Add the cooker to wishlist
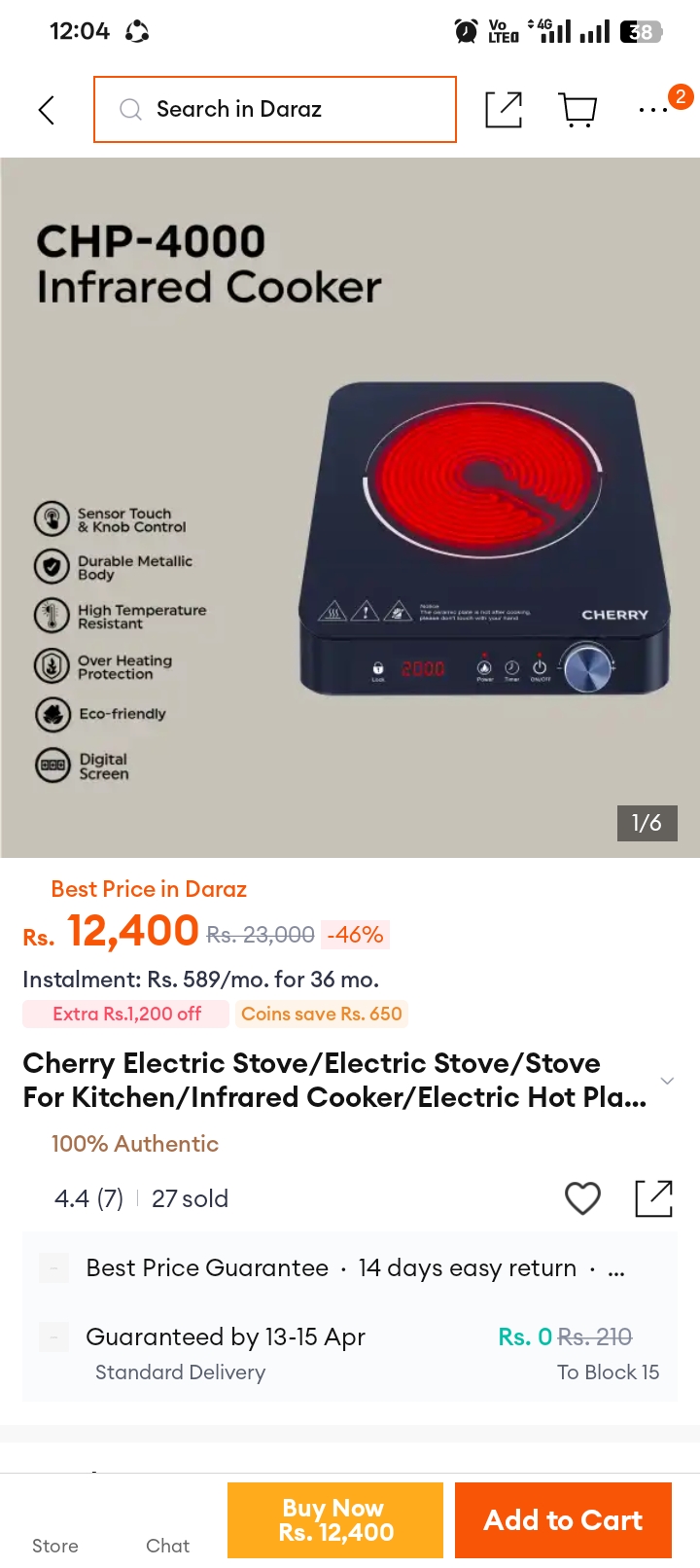Viewport: 700px width, 1568px height. [582, 1198]
